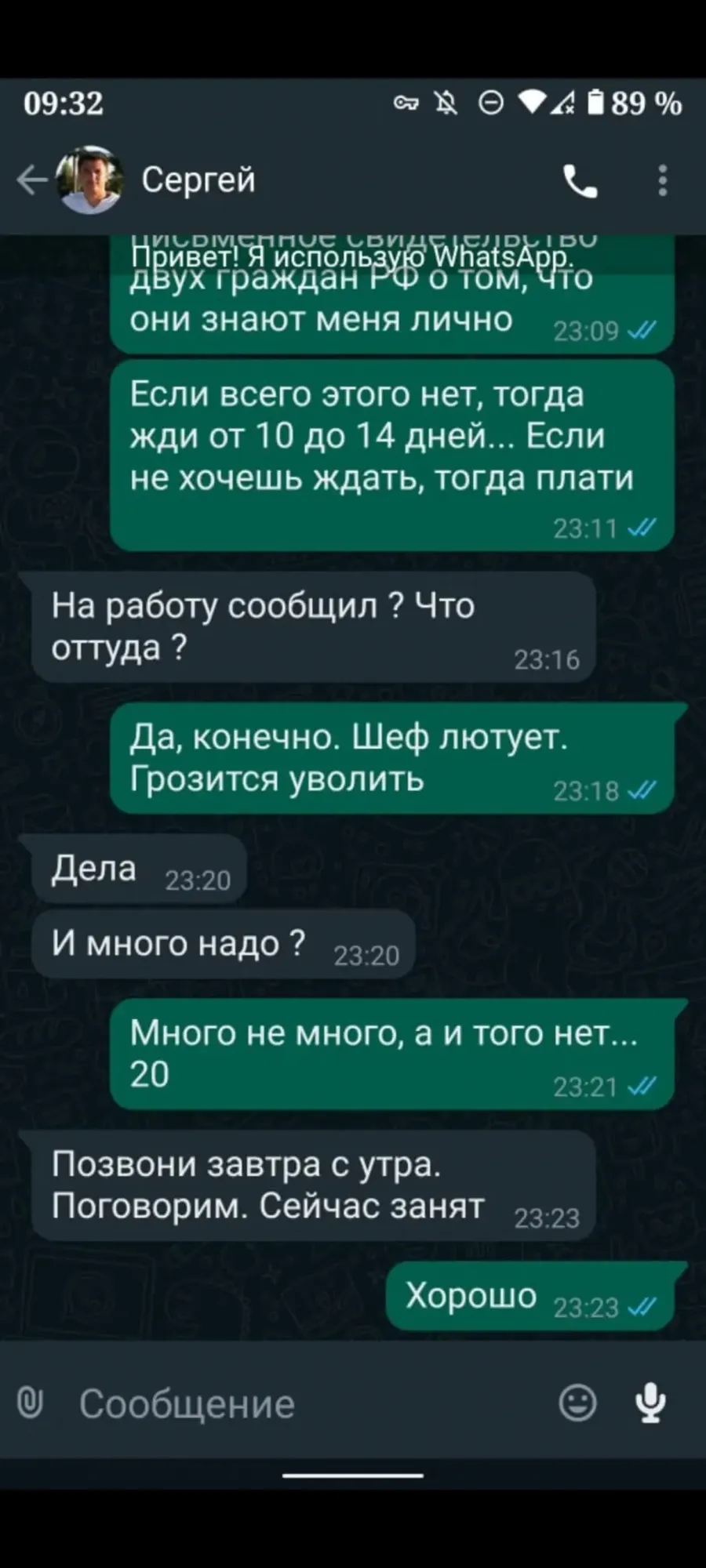This screenshot has width=706, height=1568.
Task: Open the emoji picker
Action: tap(578, 1402)
